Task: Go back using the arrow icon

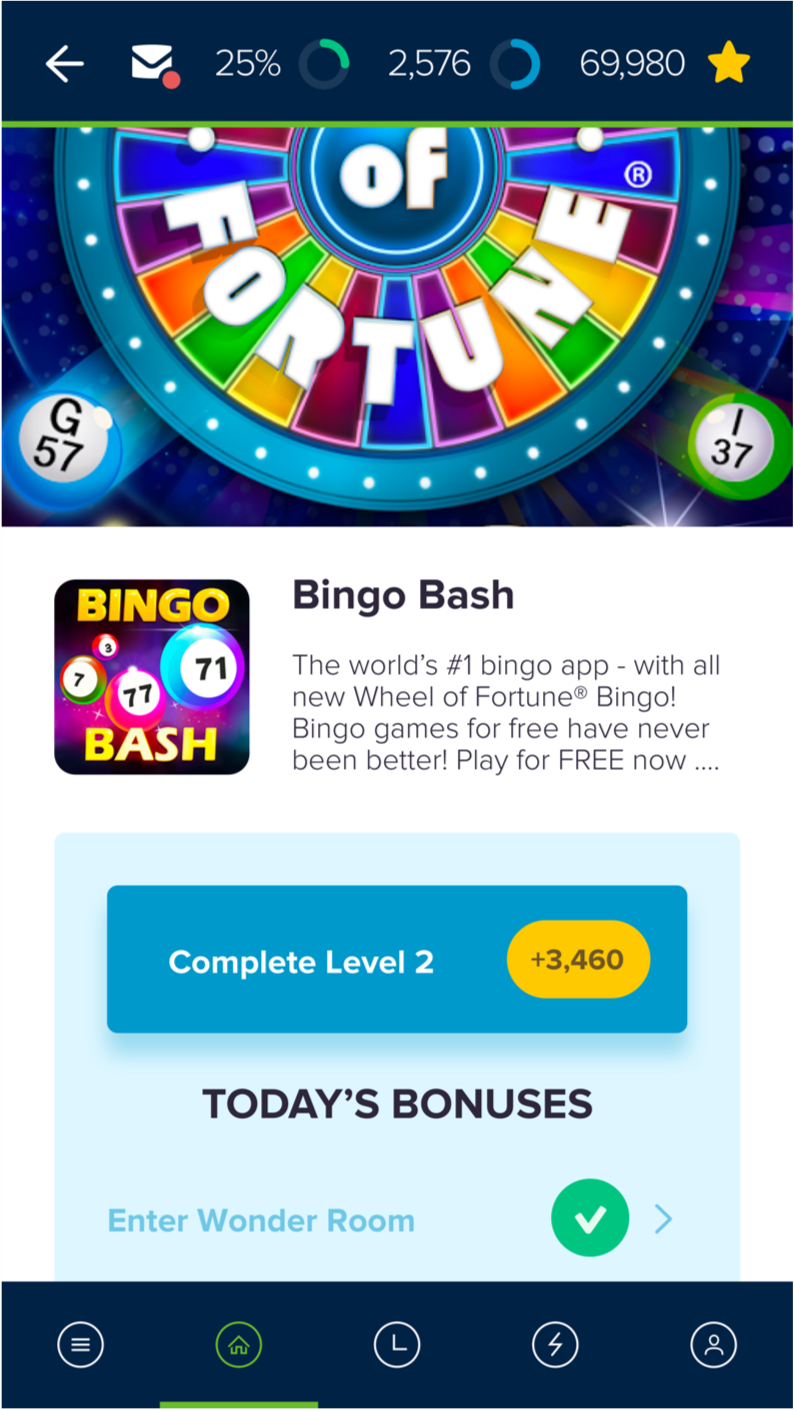Action: [x=64, y=65]
